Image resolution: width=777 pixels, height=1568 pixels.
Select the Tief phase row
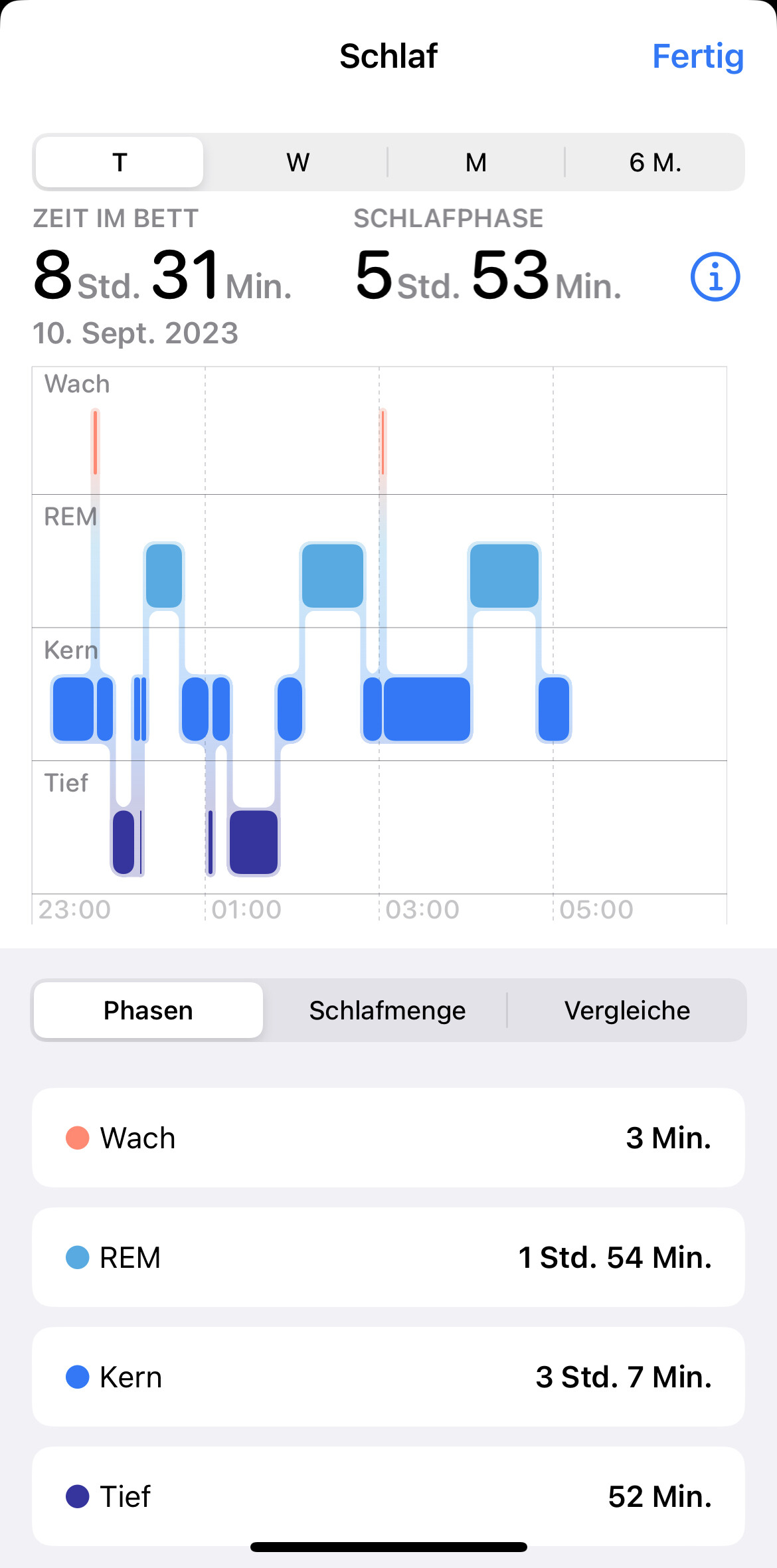388,1496
